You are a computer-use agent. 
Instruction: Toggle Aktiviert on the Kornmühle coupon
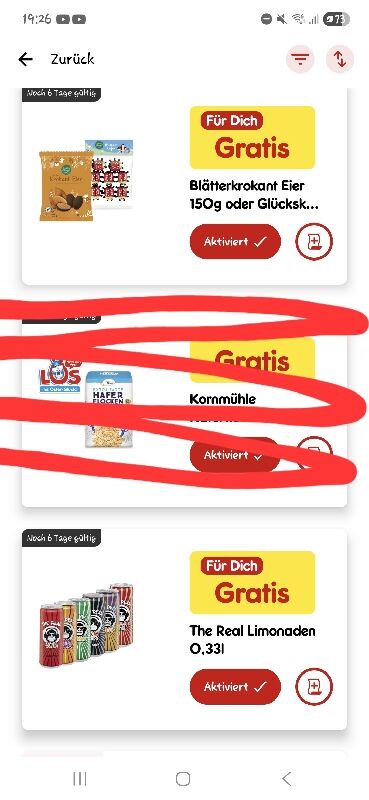point(235,455)
